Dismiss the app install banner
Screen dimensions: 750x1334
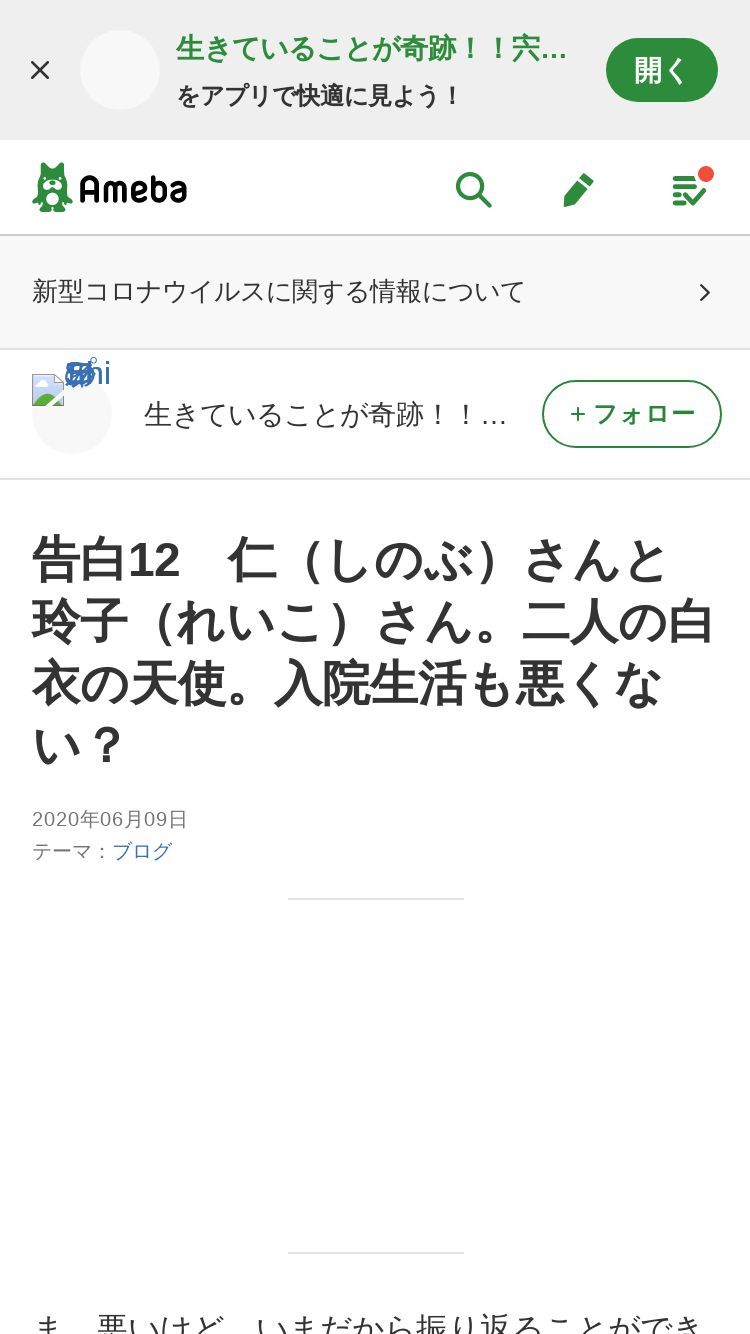tap(40, 70)
